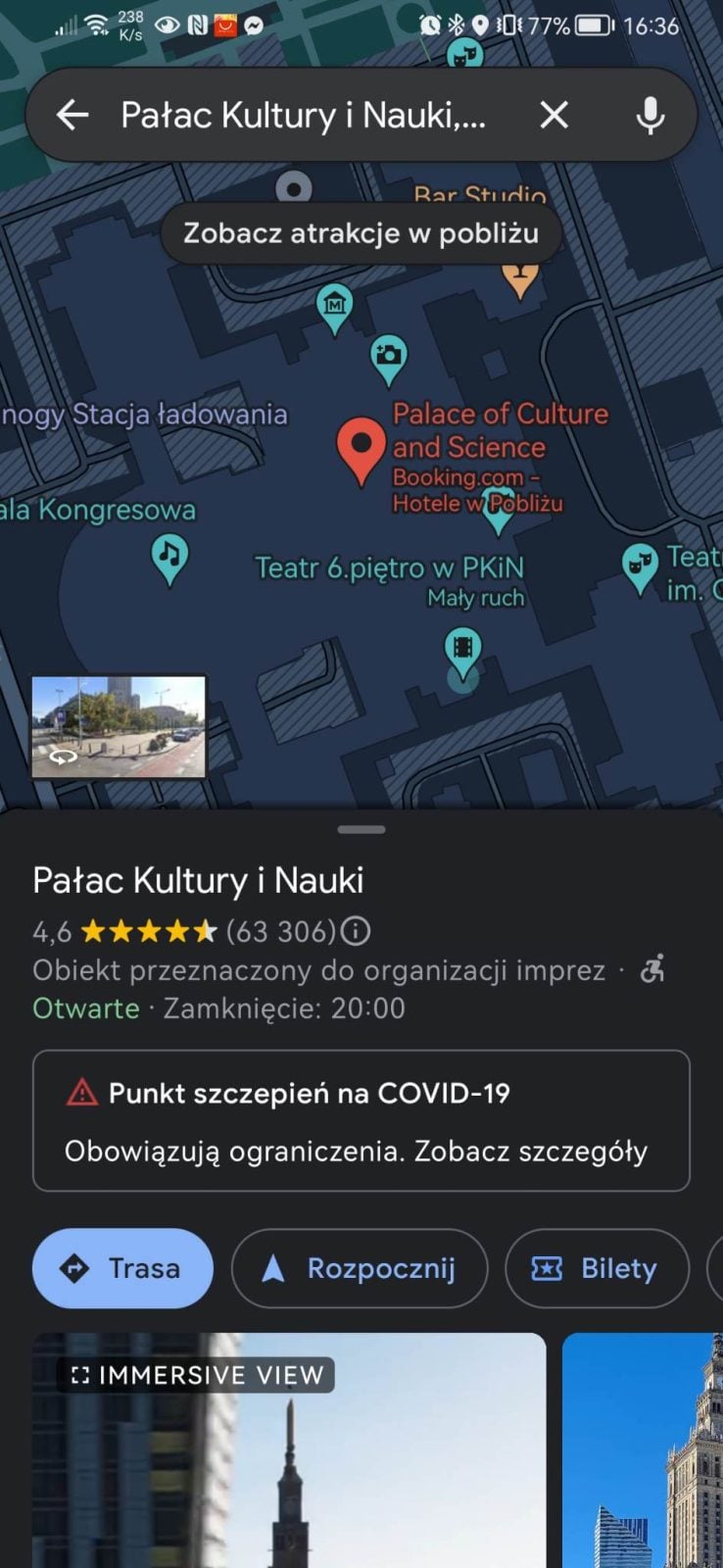Image resolution: width=723 pixels, height=1568 pixels.
Task: Expand the place sheet using the drag handle
Action: [x=361, y=829]
